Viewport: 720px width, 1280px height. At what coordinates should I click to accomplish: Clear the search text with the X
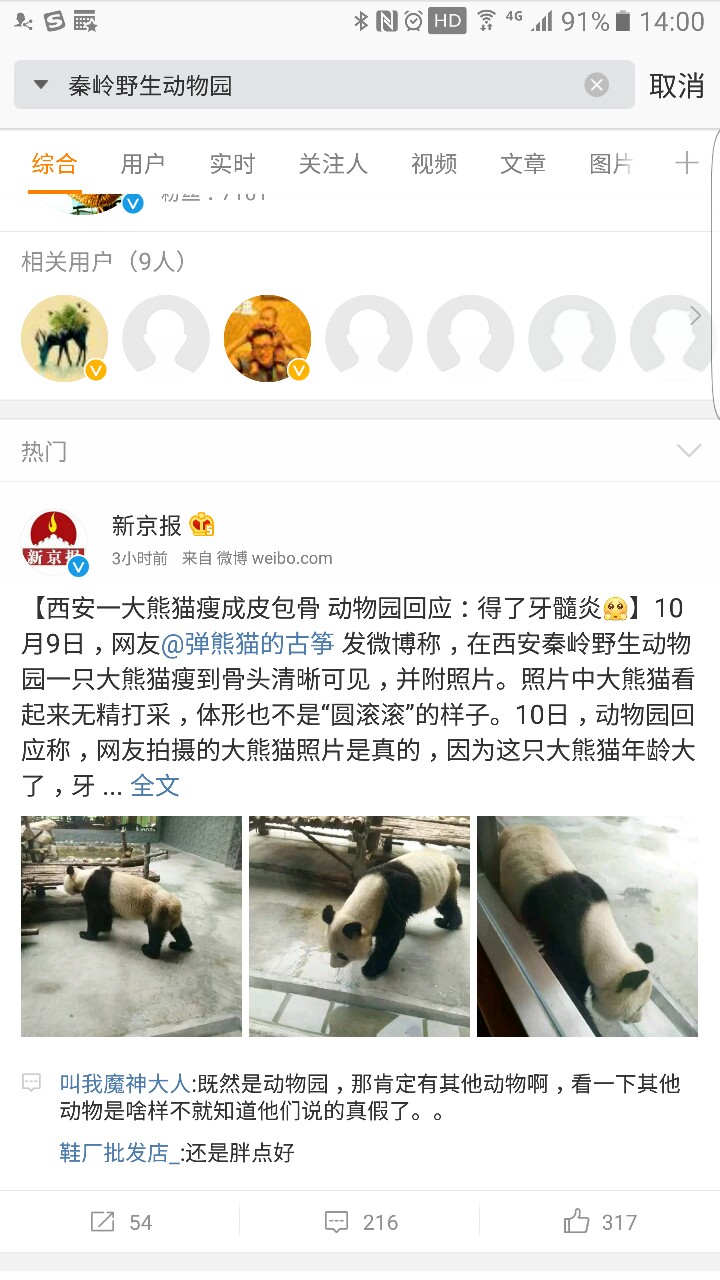tap(597, 86)
